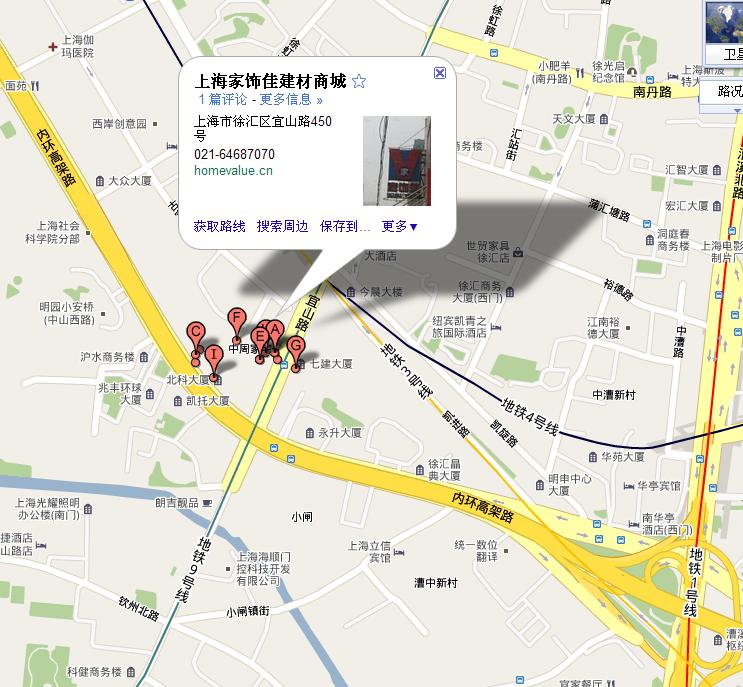Tap the 保存到… link
Image resolution: width=743 pixels, height=687 pixels.
coord(345,227)
